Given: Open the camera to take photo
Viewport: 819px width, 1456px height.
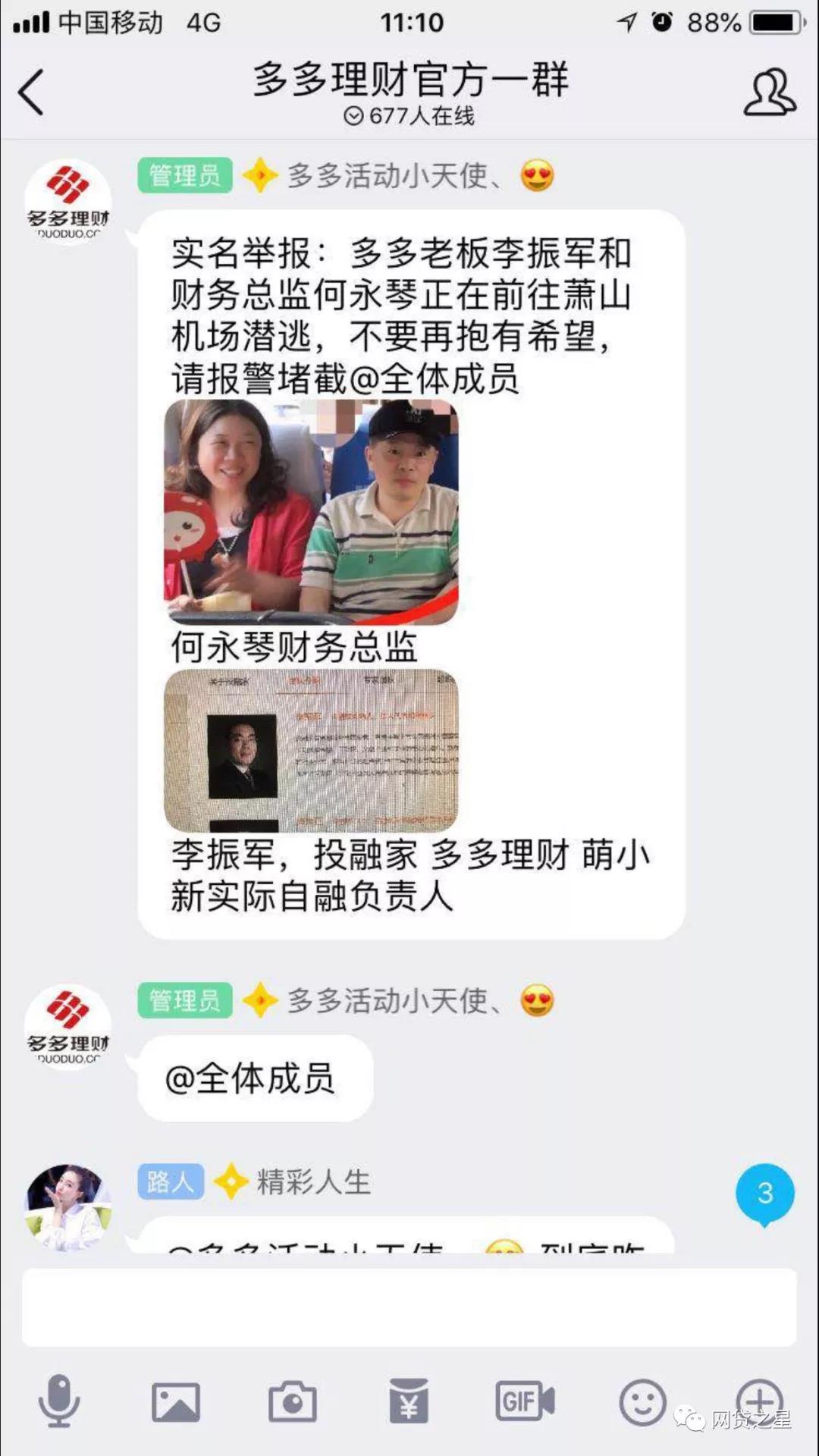Looking at the screenshot, I should [293, 1401].
